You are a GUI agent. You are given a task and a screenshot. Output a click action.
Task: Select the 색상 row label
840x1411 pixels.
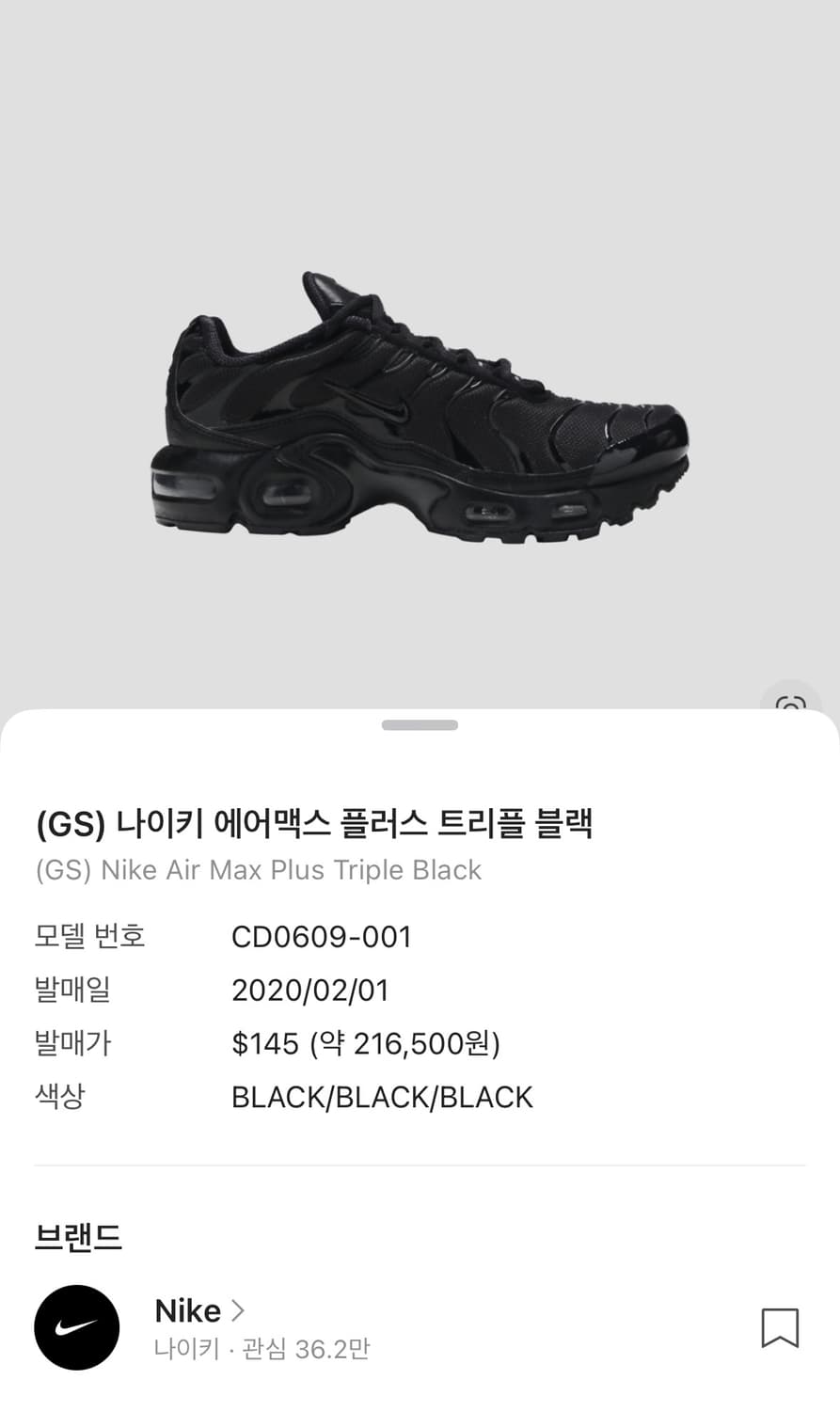58,1097
